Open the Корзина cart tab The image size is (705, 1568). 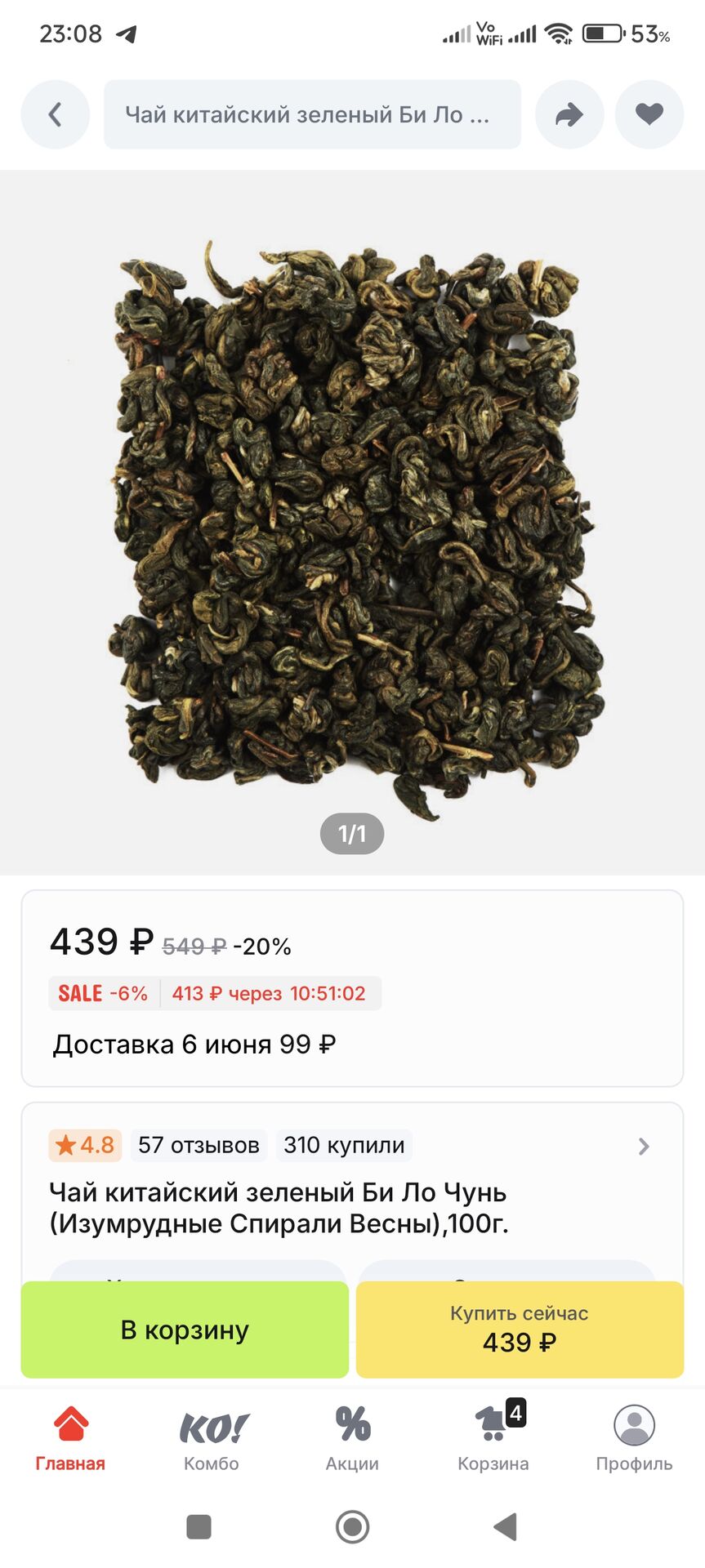coord(493,1439)
